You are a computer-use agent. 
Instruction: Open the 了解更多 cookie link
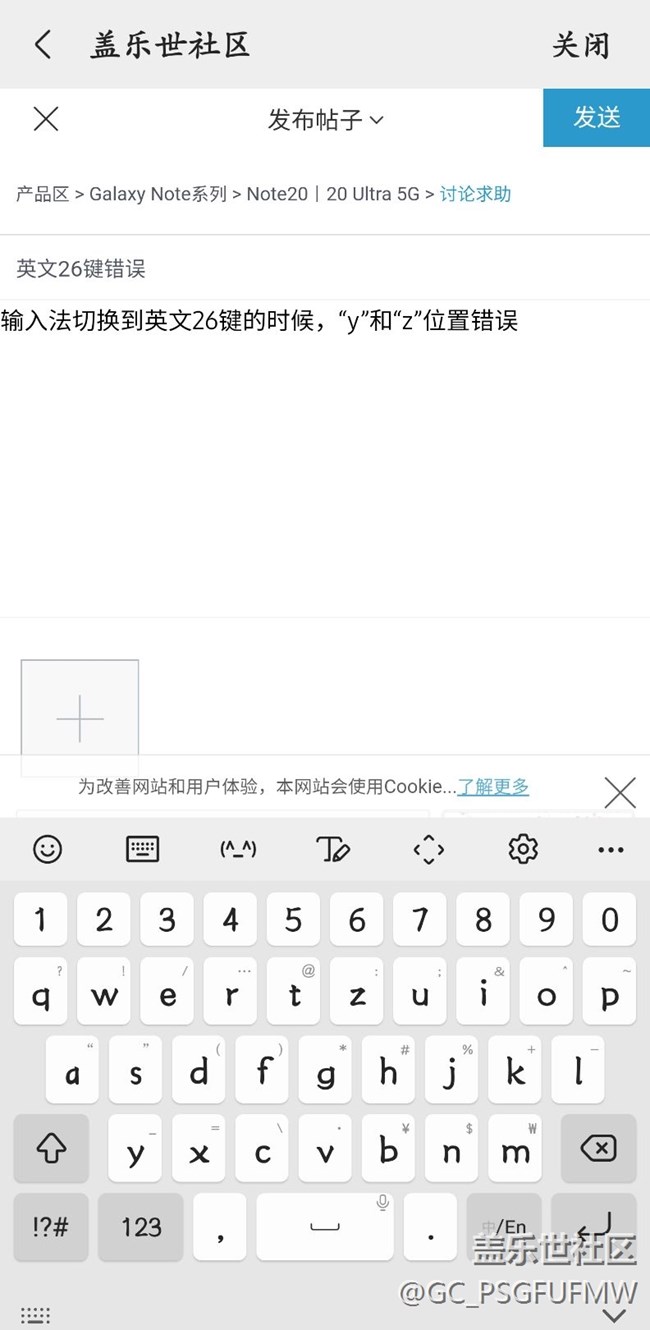click(493, 787)
